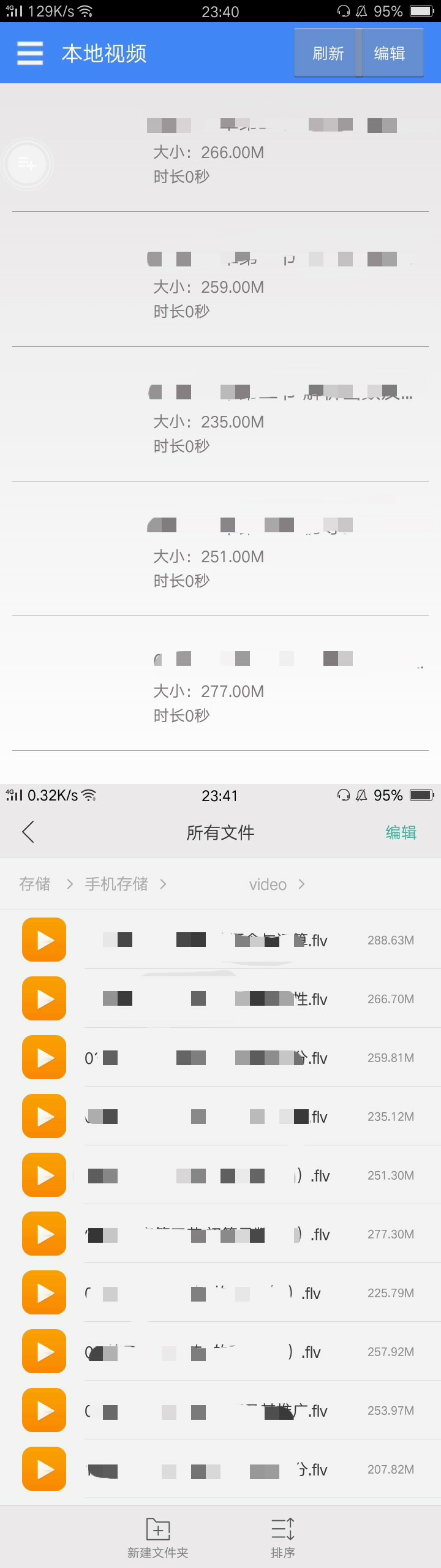Open the hamburger drawer menu
441x1568 pixels.
point(30,53)
